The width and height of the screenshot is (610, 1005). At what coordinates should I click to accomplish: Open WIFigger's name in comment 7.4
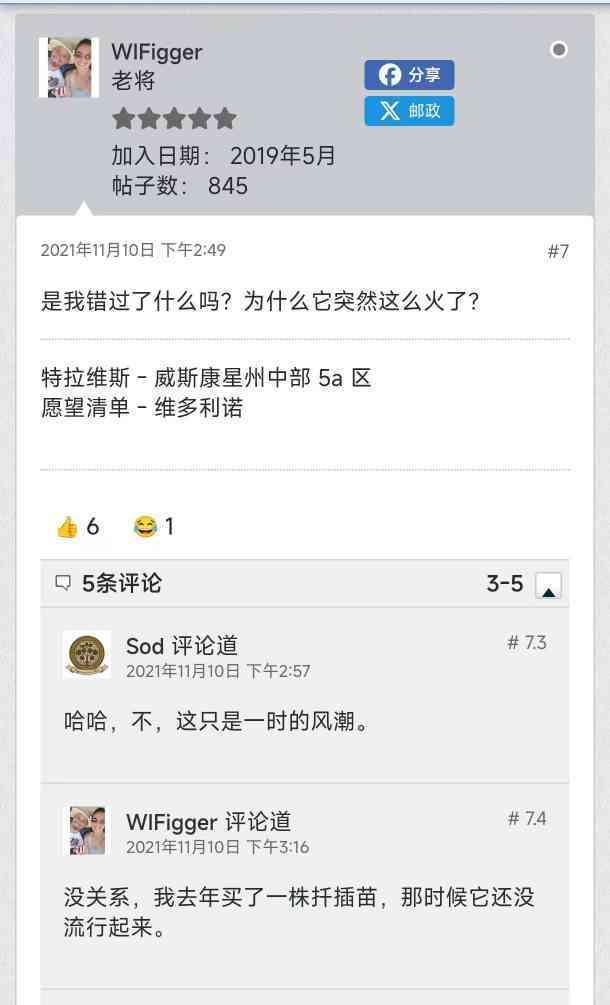click(x=171, y=822)
